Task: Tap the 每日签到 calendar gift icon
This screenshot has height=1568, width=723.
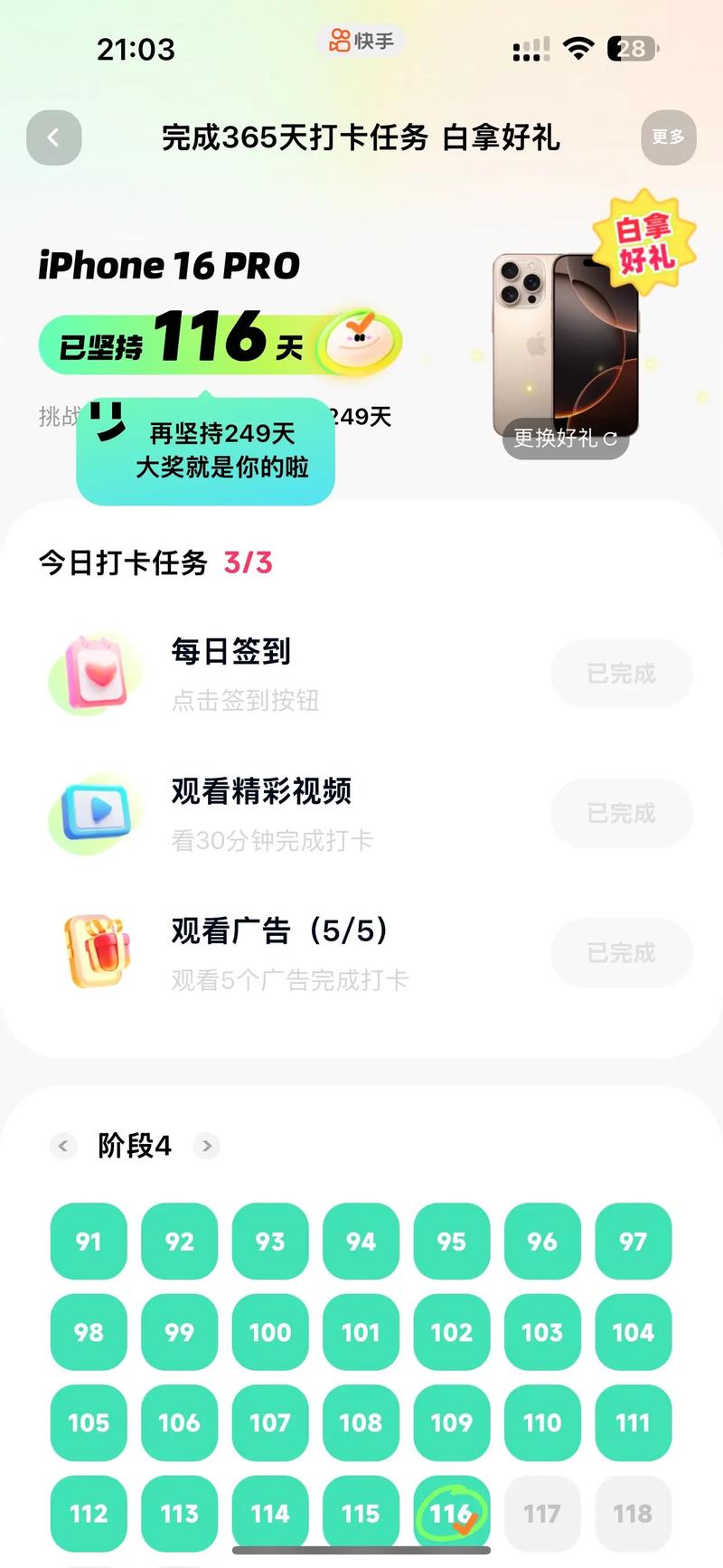Action: coord(94,673)
